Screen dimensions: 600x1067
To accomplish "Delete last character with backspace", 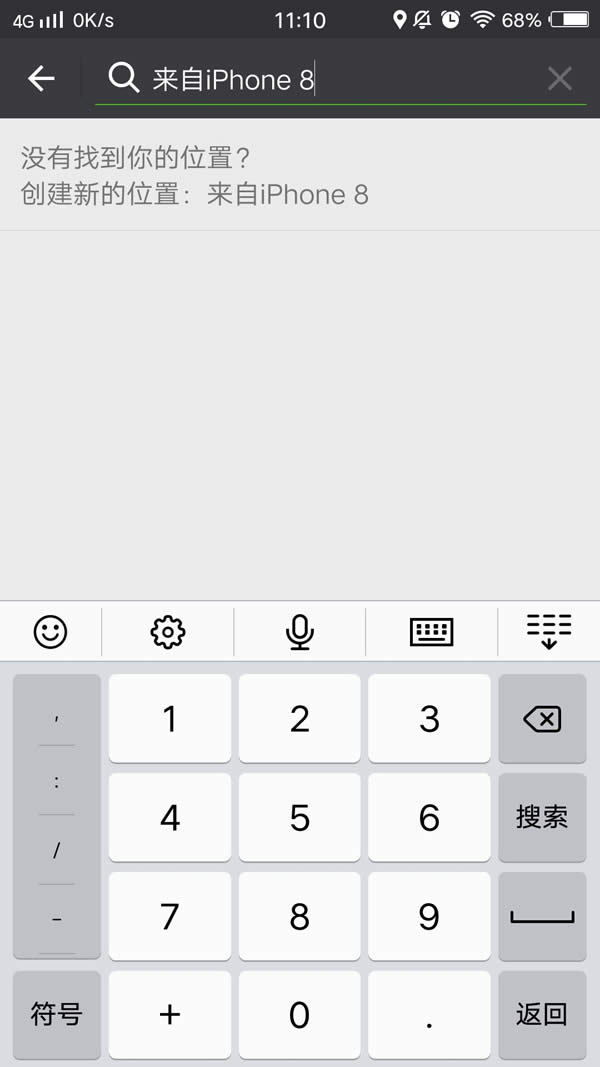I will (x=542, y=719).
